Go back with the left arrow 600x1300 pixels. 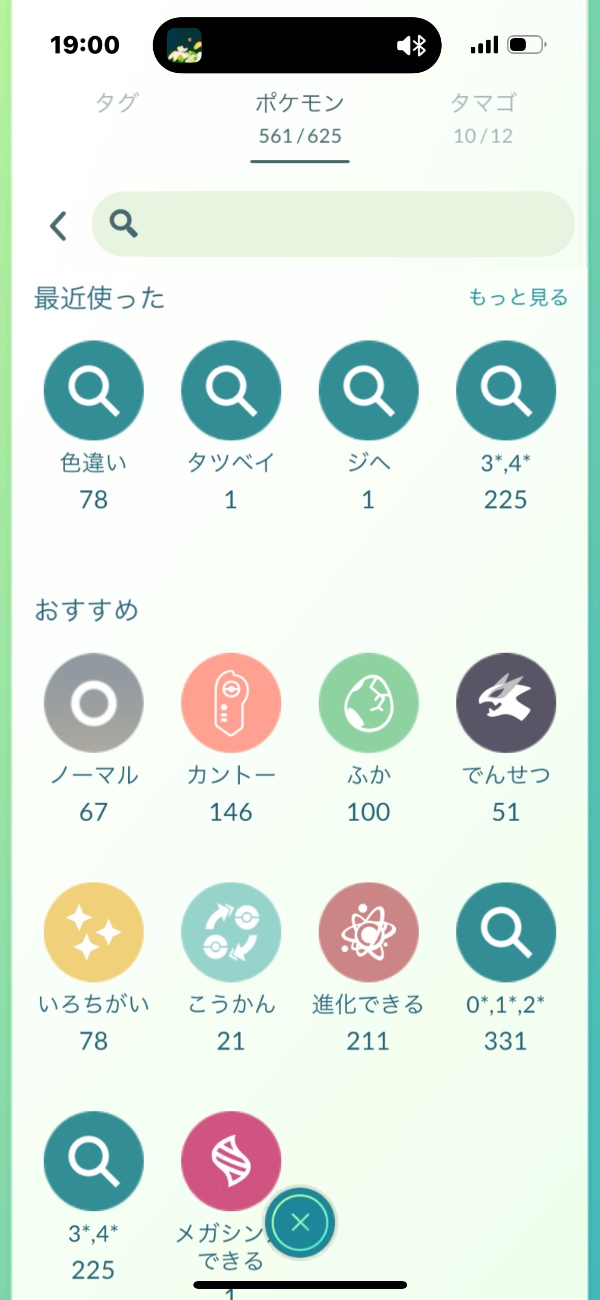coord(59,226)
